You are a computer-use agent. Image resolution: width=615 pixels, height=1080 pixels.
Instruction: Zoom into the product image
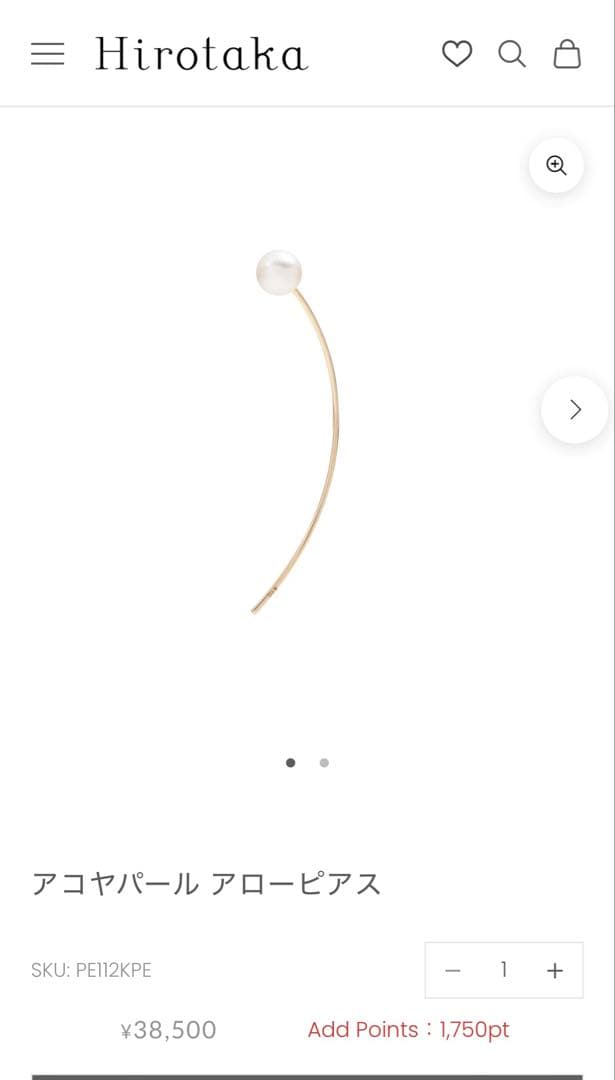[556, 165]
